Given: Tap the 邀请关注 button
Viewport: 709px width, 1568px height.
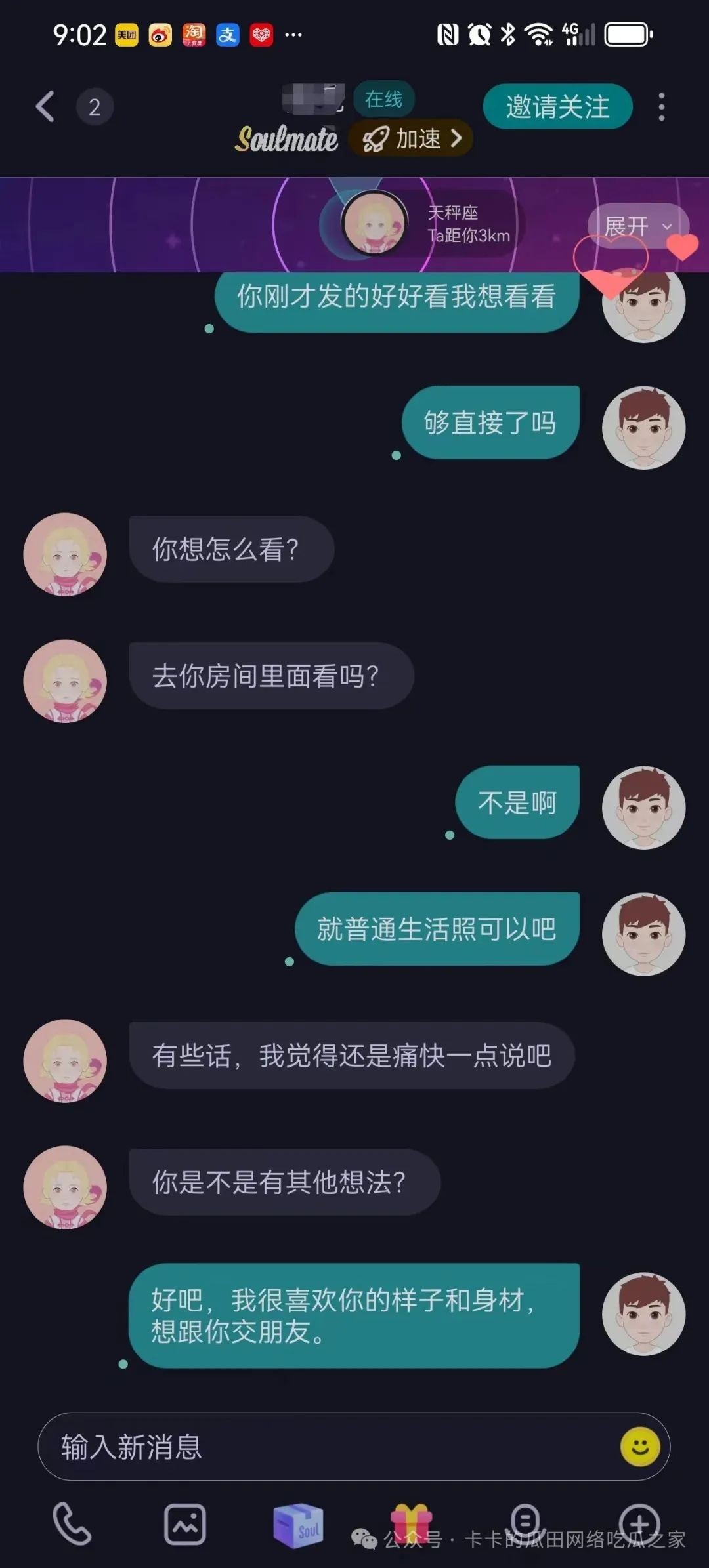Looking at the screenshot, I should click(x=557, y=107).
